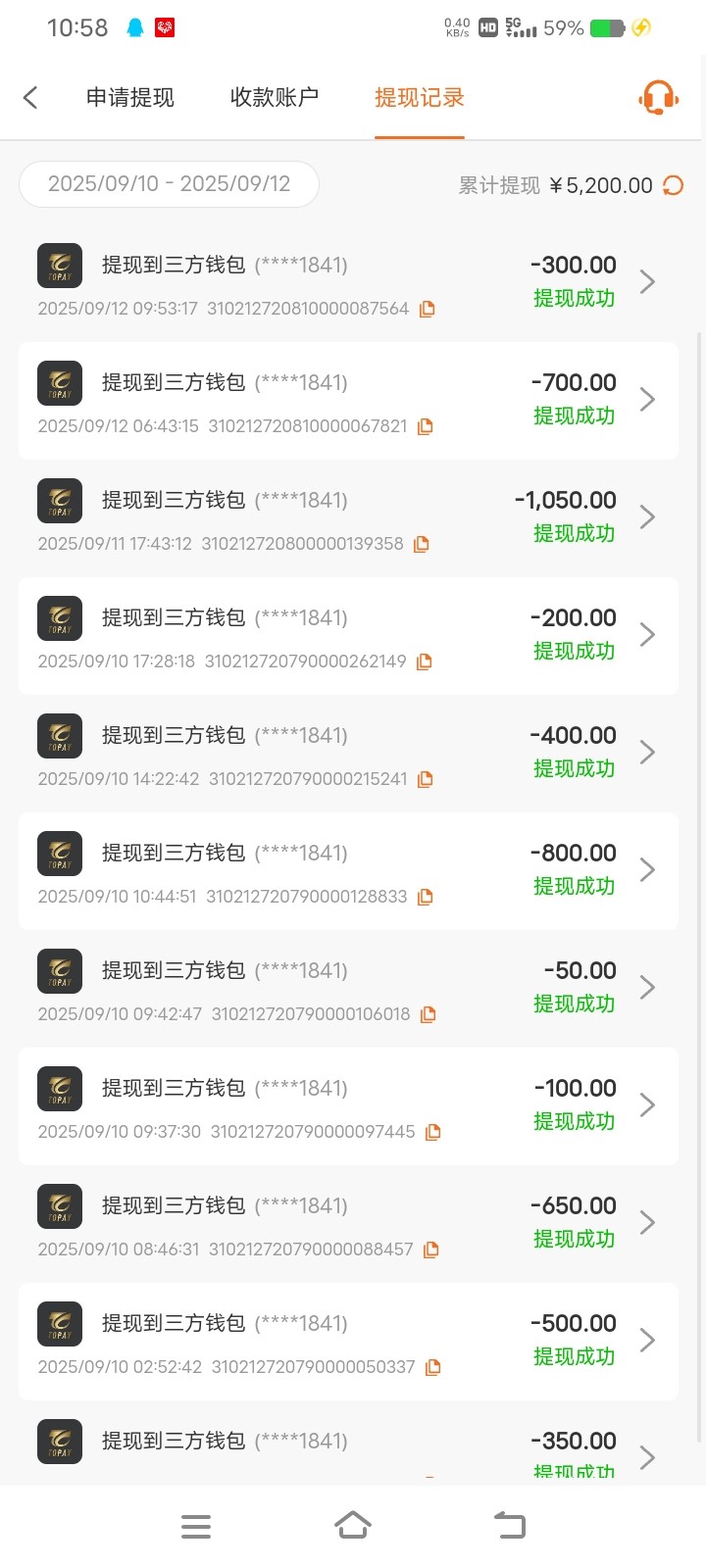Copy order number ending in 50337
This screenshot has height=1568, width=706.
[433, 1367]
